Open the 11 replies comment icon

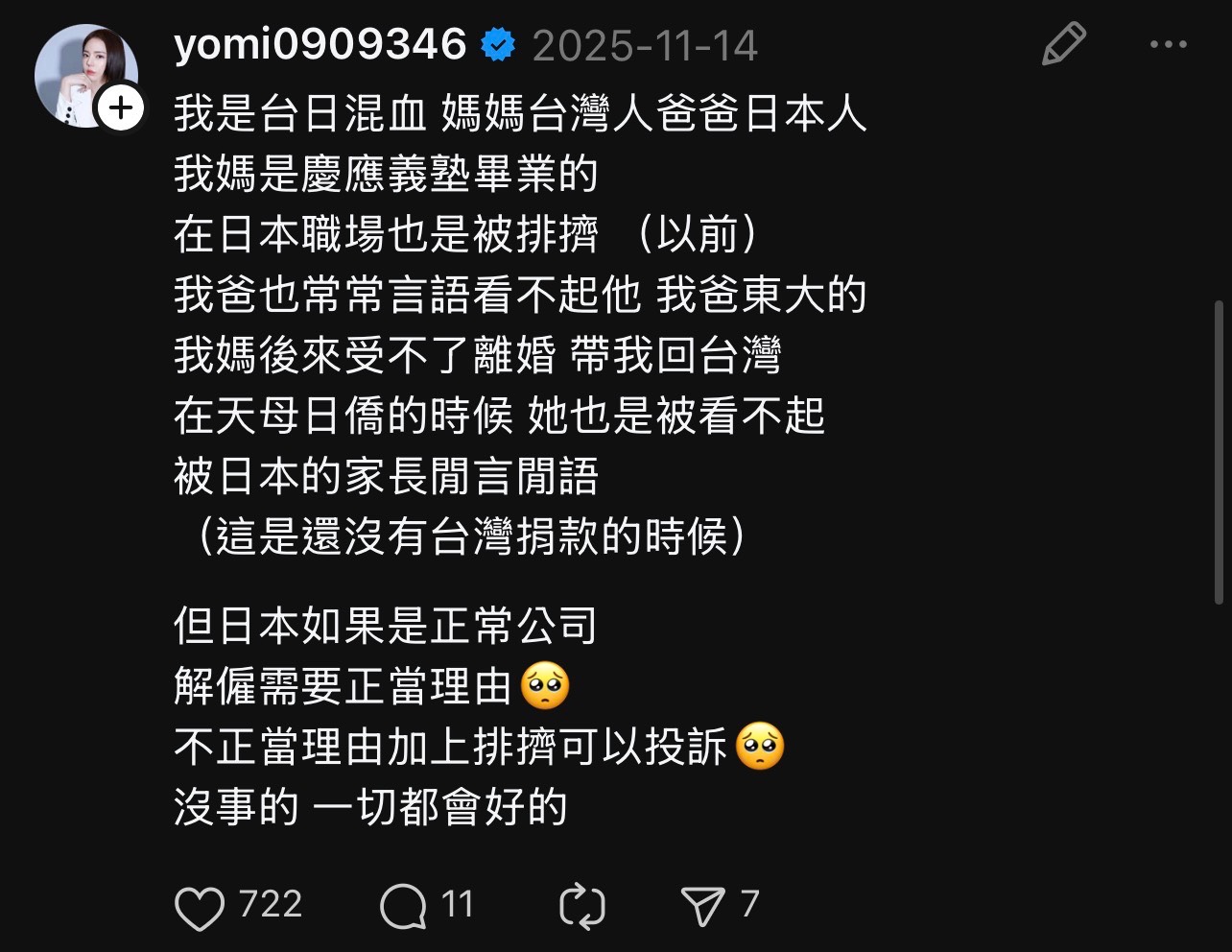click(x=403, y=906)
